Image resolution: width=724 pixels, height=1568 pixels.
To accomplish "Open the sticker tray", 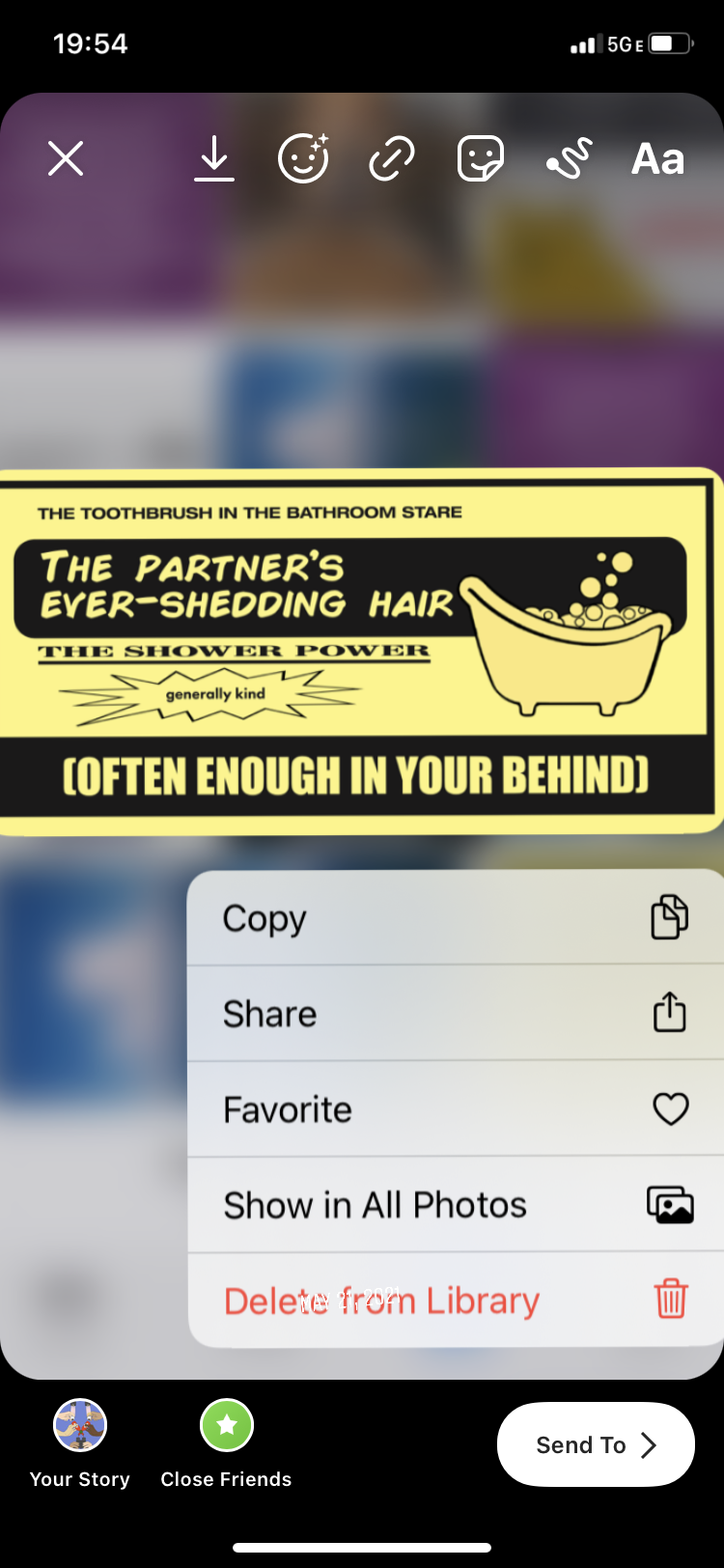I will coord(480,158).
